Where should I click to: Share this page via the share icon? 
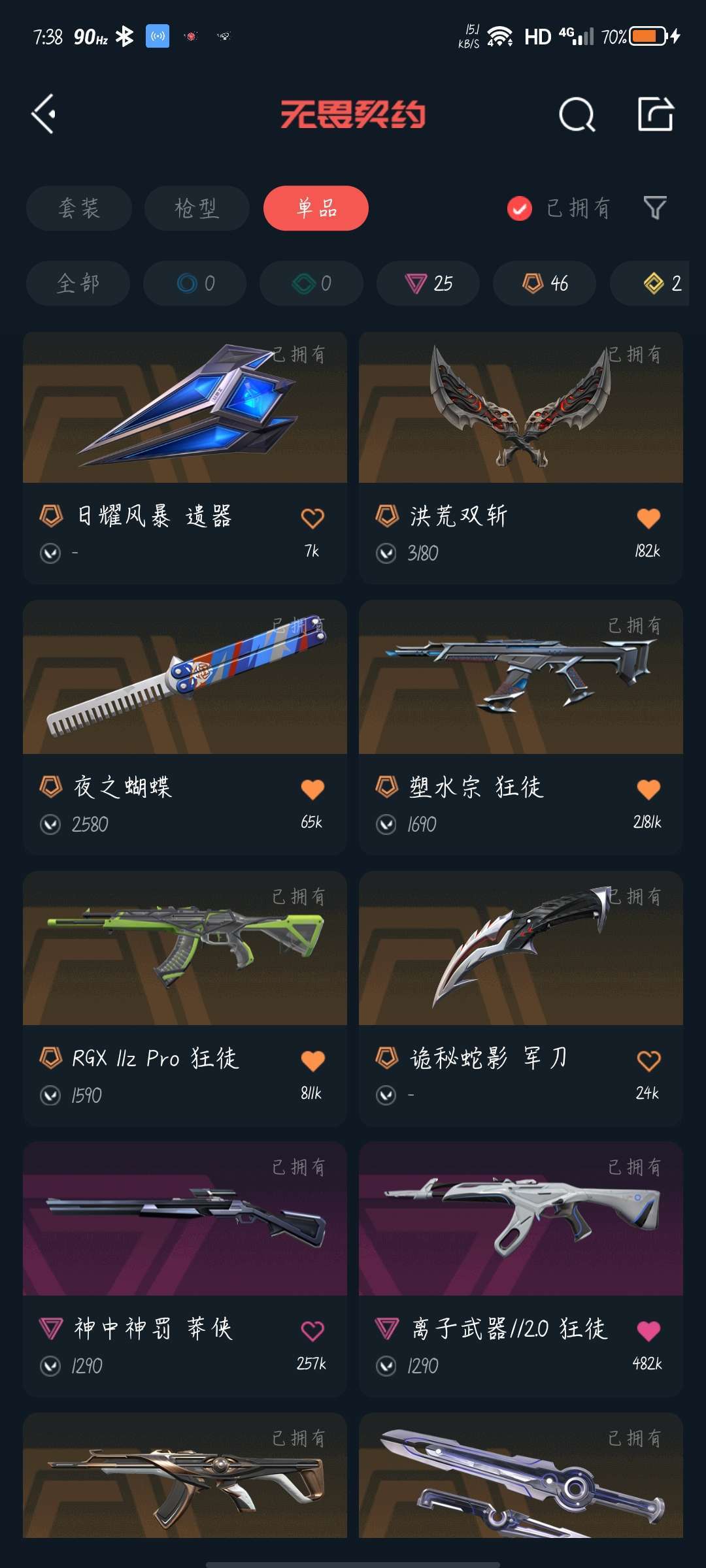[x=655, y=114]
